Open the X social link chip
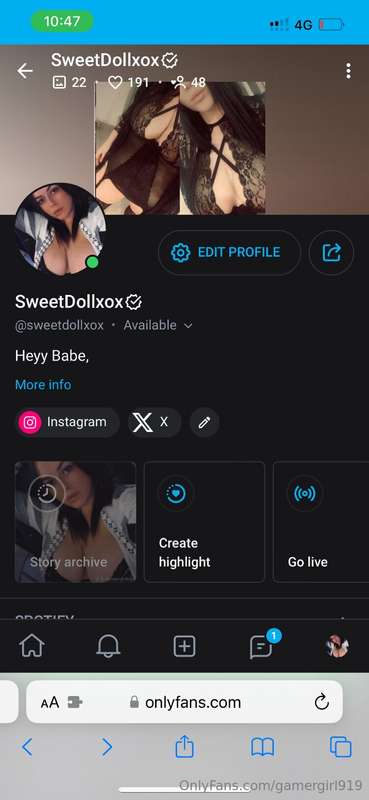This screenshot has height=800, width=369. click(x=154, y=422)
